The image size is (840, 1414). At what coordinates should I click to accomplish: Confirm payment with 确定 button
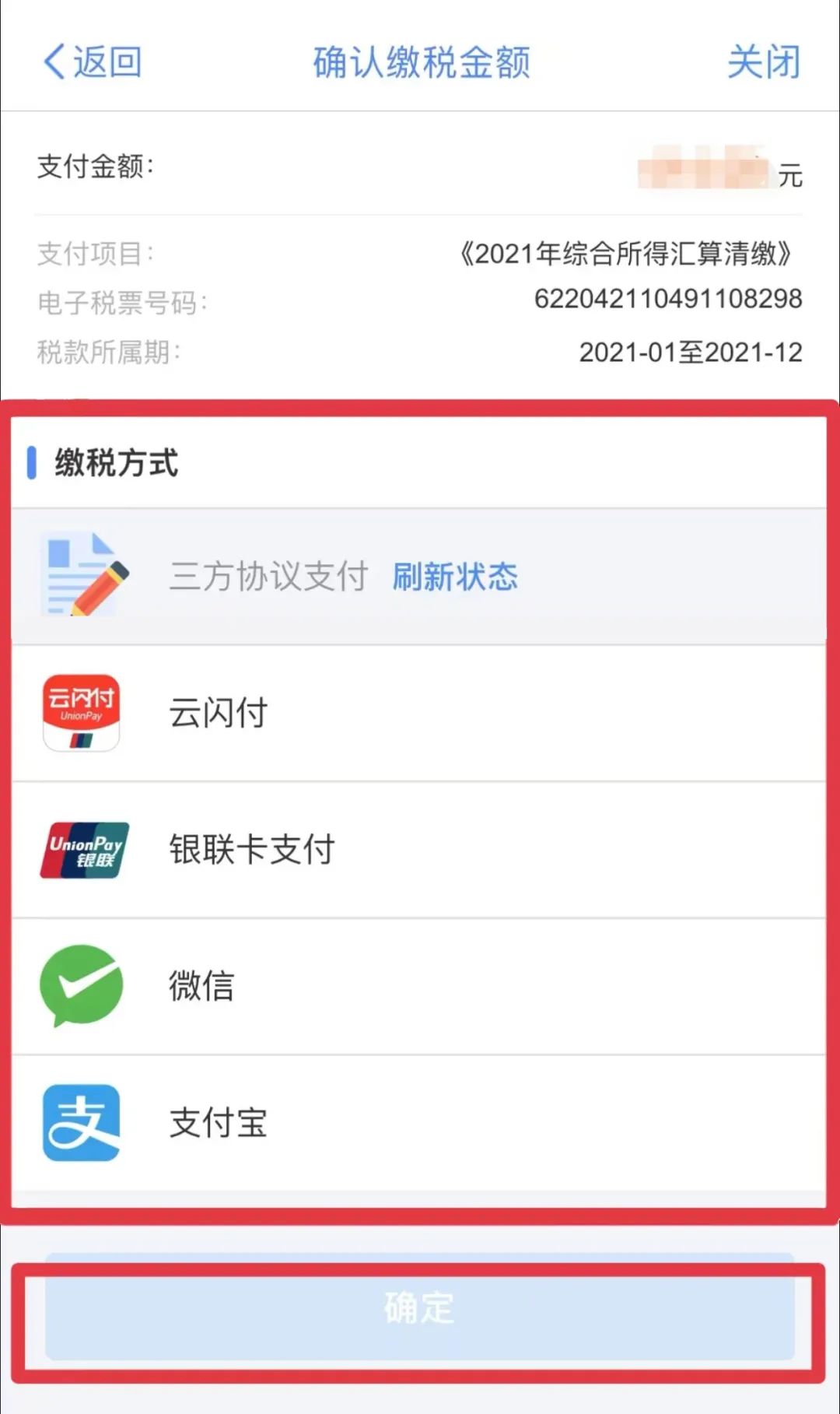coord(419,1307)
